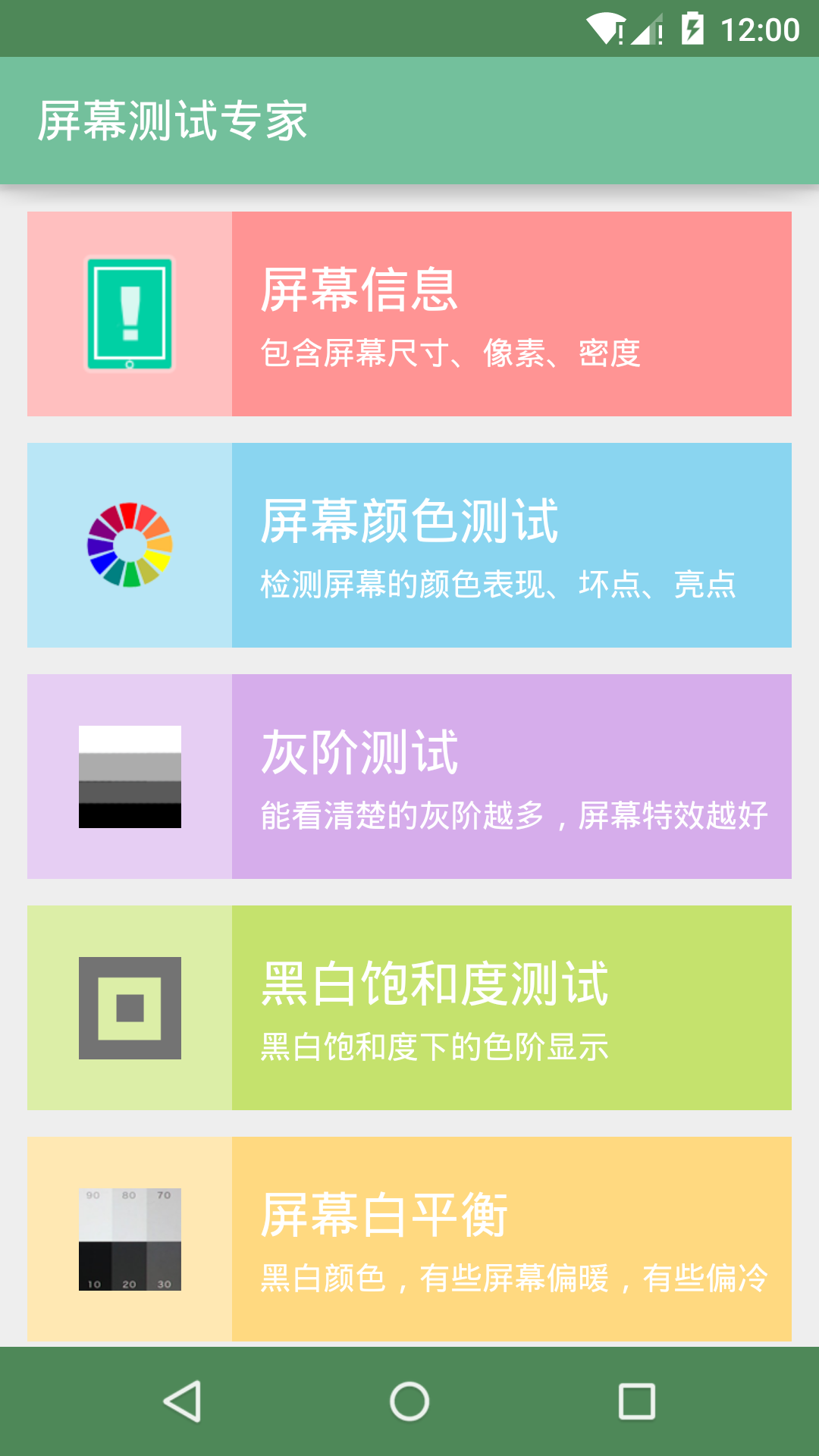Tap the color wheel icon
Screen dimensions: 819x1456
tap(130, 544)
